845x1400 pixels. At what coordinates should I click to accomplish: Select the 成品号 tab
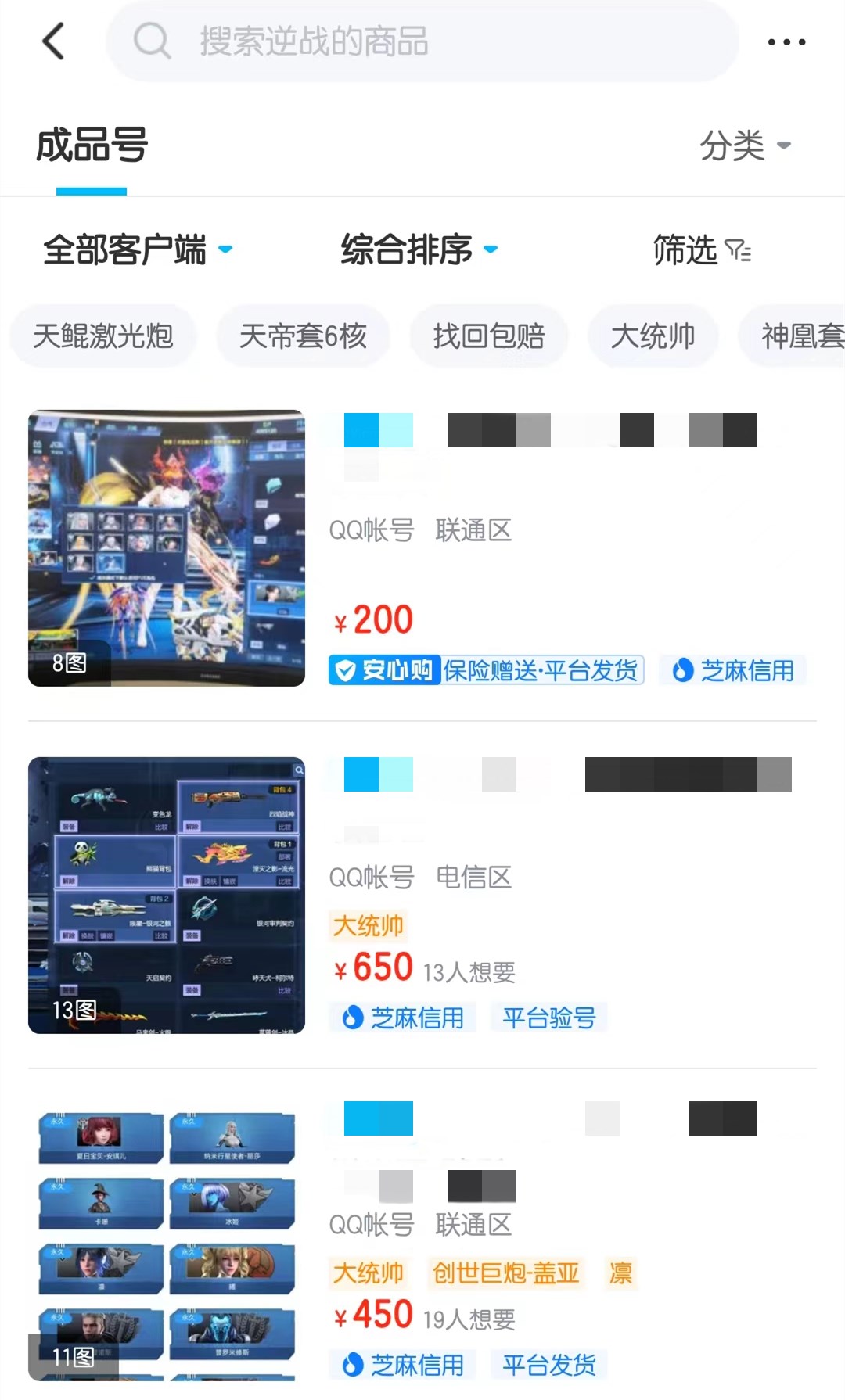[92, 146]
